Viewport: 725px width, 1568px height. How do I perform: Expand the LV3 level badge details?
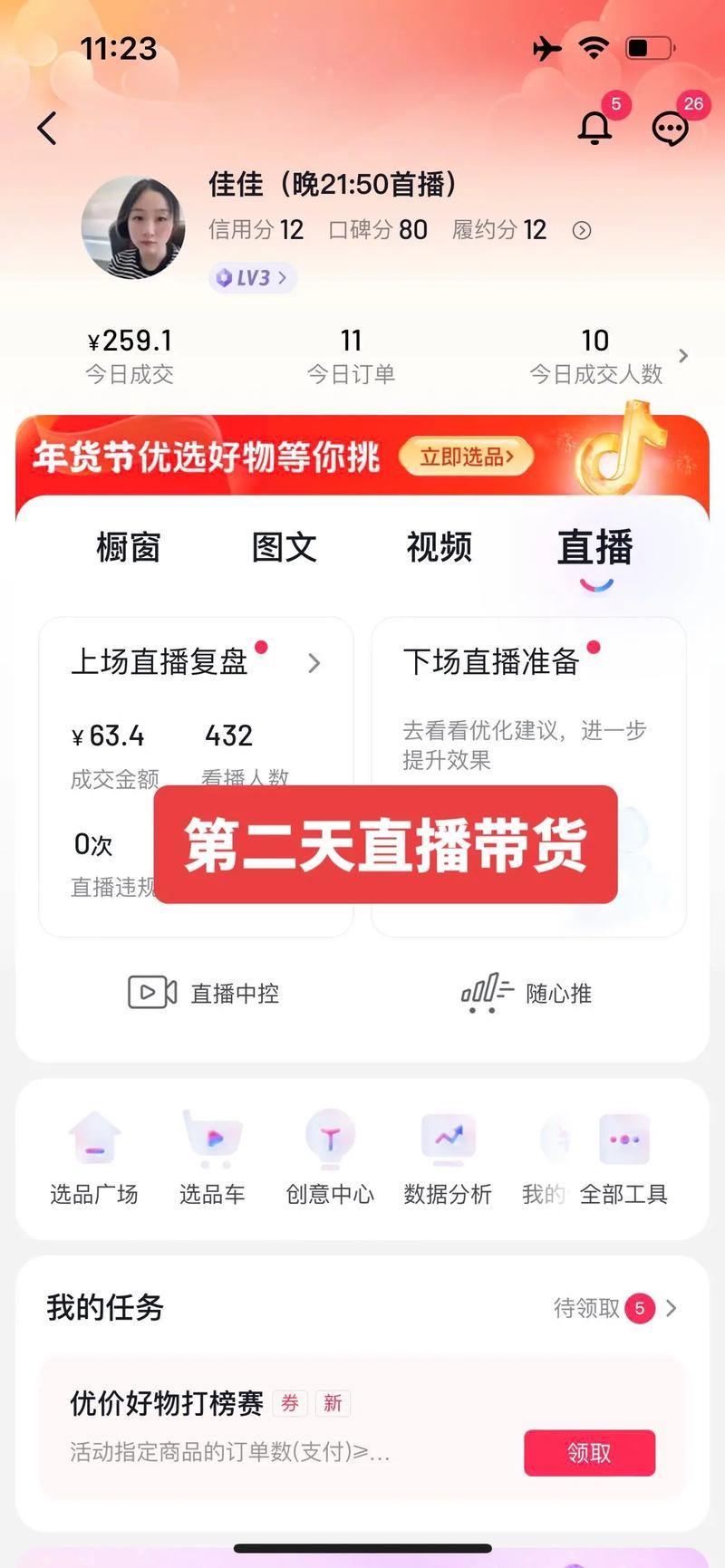coord(253,278)
